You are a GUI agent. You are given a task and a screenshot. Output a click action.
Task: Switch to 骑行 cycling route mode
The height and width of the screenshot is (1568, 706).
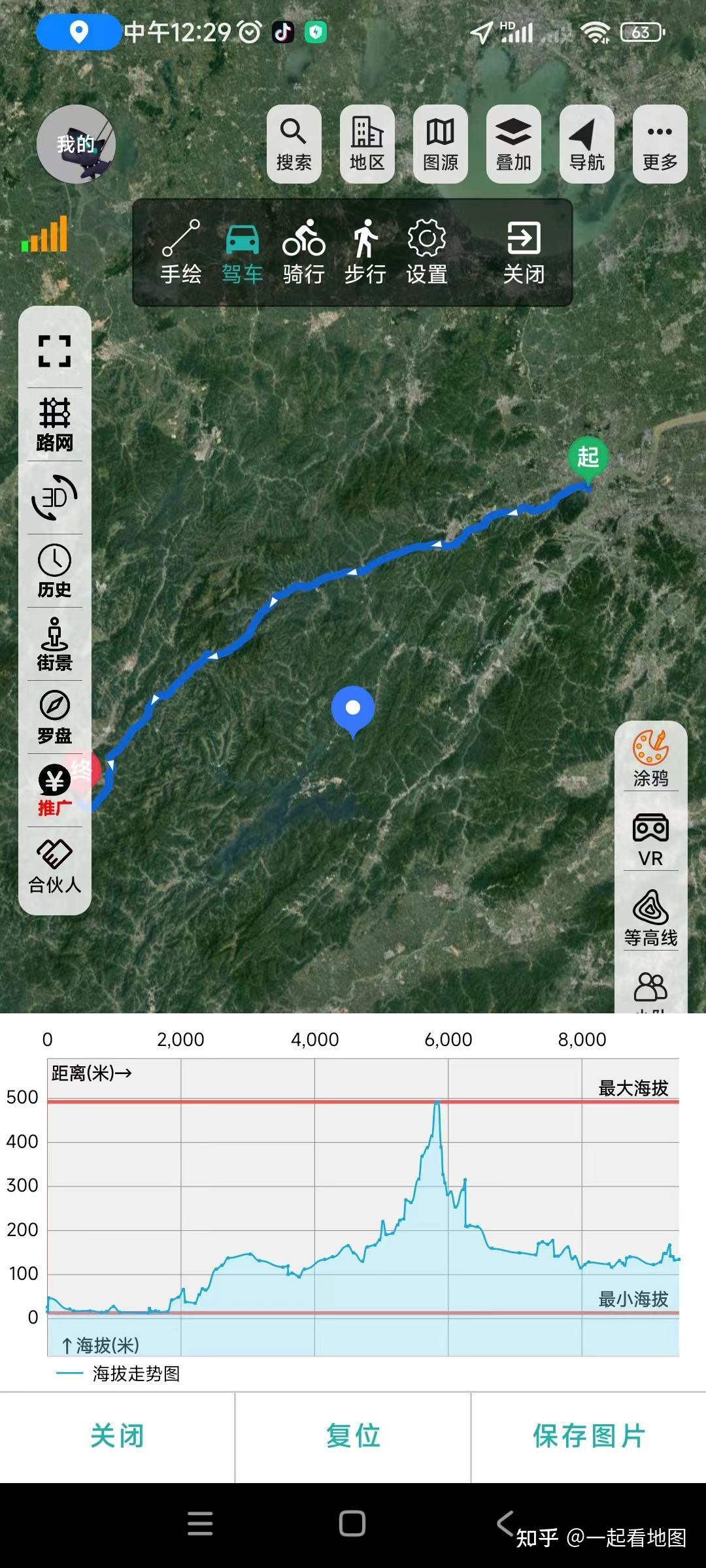pyautogui.click(x=303, y=252)
